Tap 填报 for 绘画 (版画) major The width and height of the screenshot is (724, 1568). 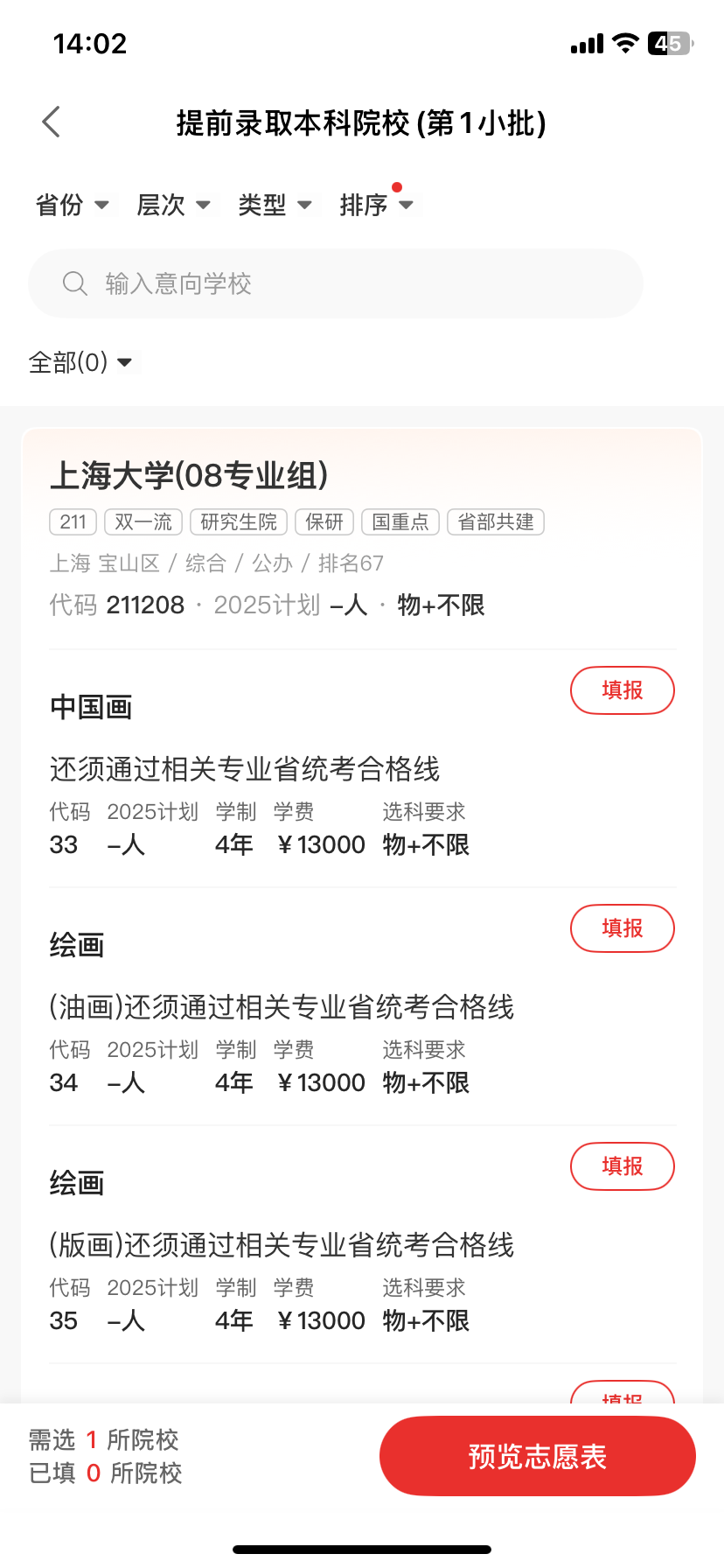point(623,1166)
